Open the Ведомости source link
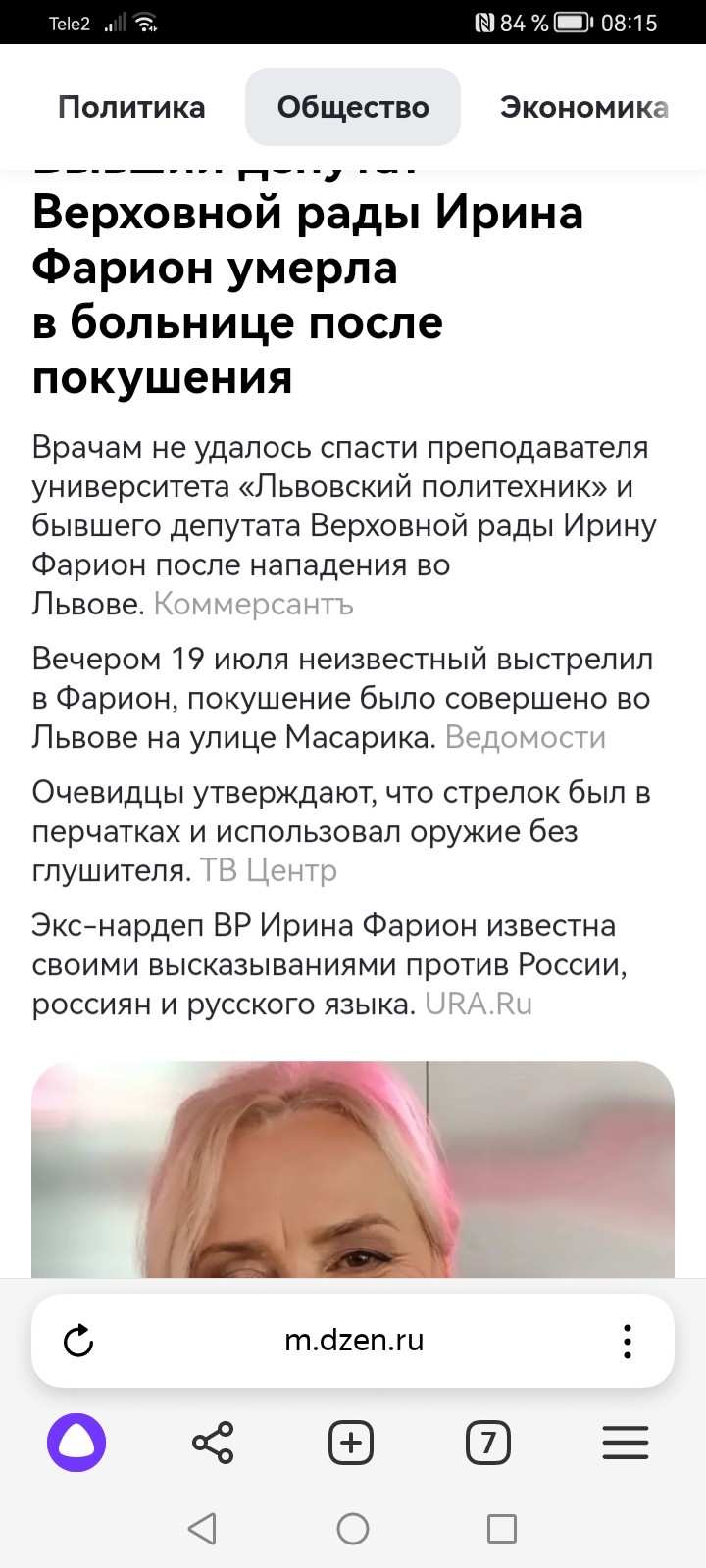Screen dimensions: 706x1568 click(x=525, y=737)
